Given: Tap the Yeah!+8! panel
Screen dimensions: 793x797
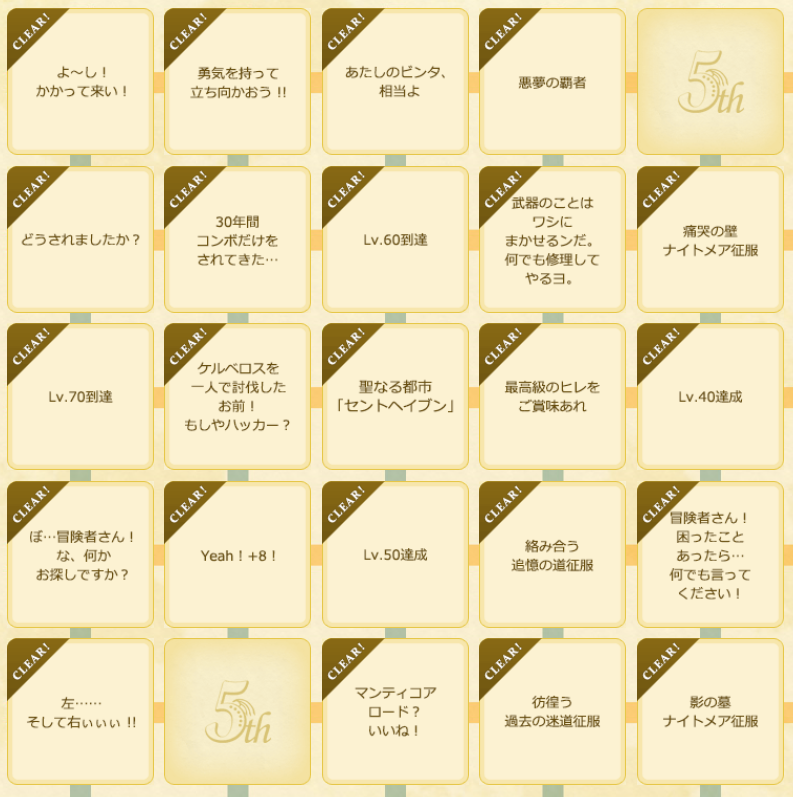Looking at the screenshot, I should coord(238,555).
